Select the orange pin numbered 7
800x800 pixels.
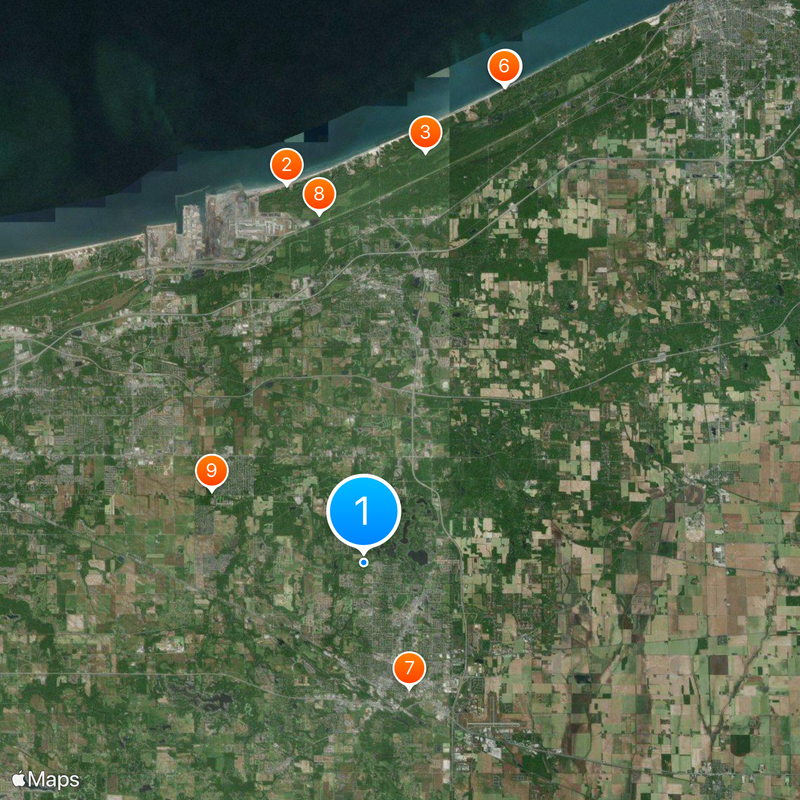[408, 668]
